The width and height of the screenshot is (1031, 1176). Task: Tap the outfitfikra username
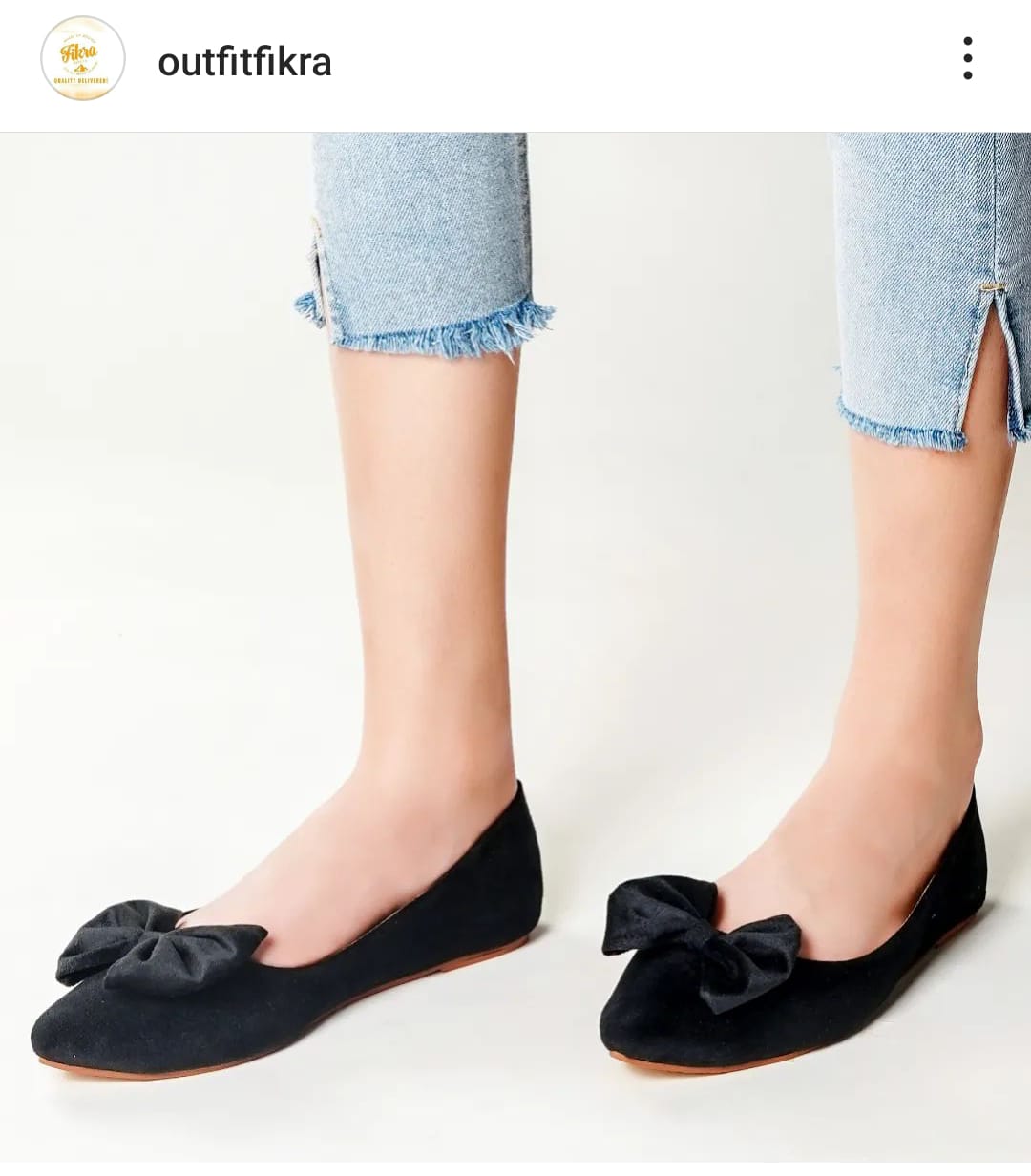244,63
